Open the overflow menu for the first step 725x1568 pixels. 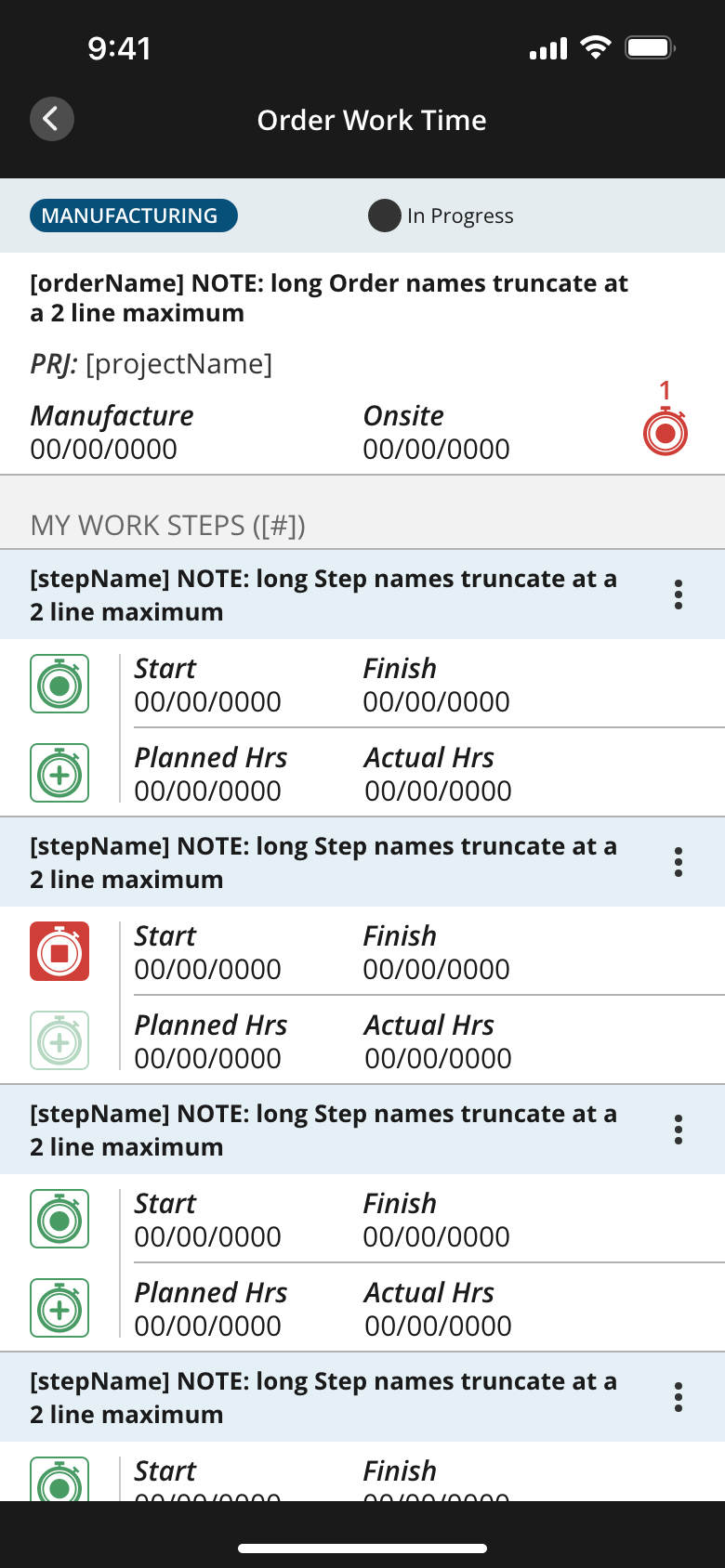pos(679,595)
